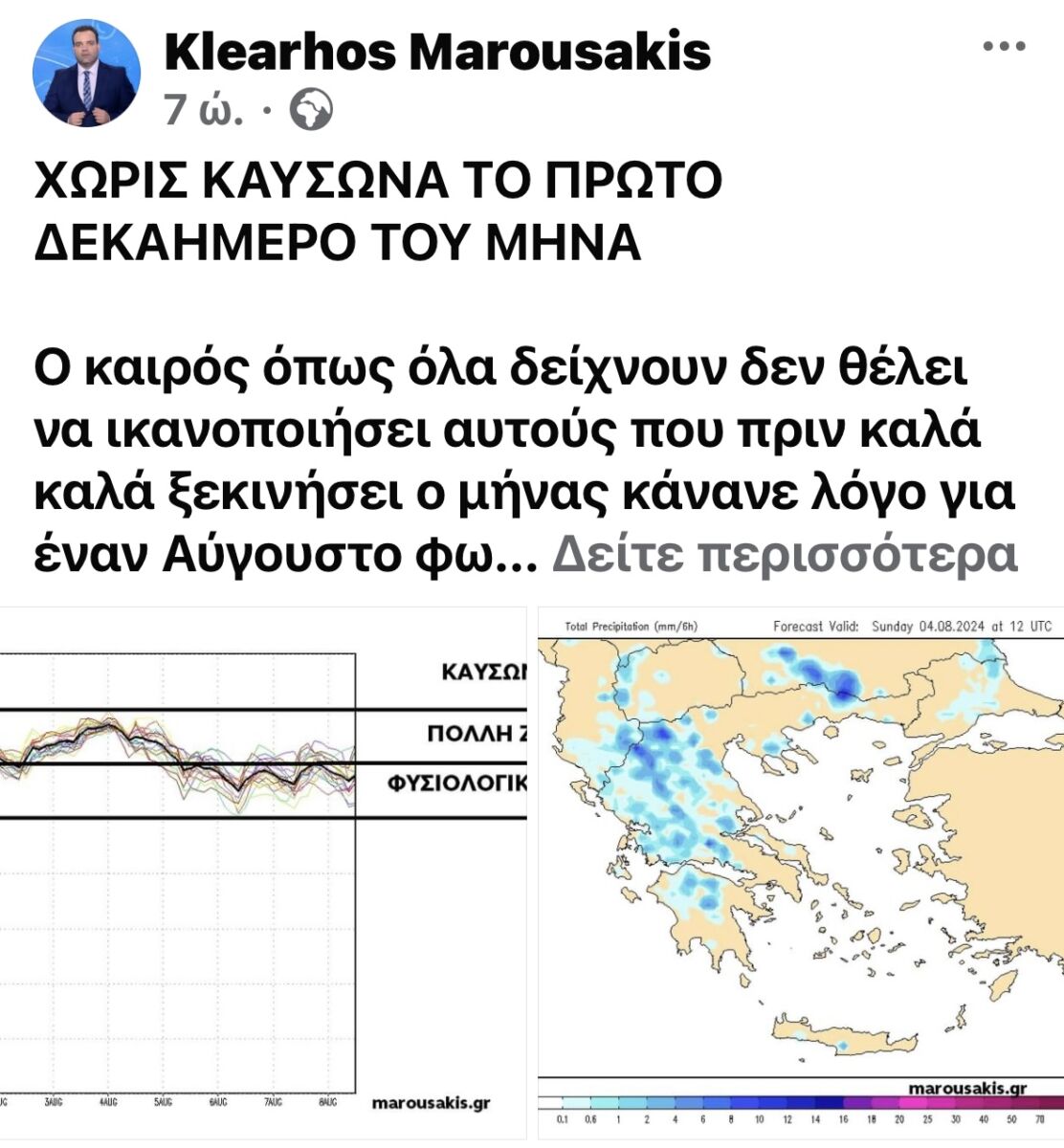The height and width of the screenshot is (1148, 1064).
Task: Open the Klearhos Marousakis profile name
Action: click(x=437, y=52)
